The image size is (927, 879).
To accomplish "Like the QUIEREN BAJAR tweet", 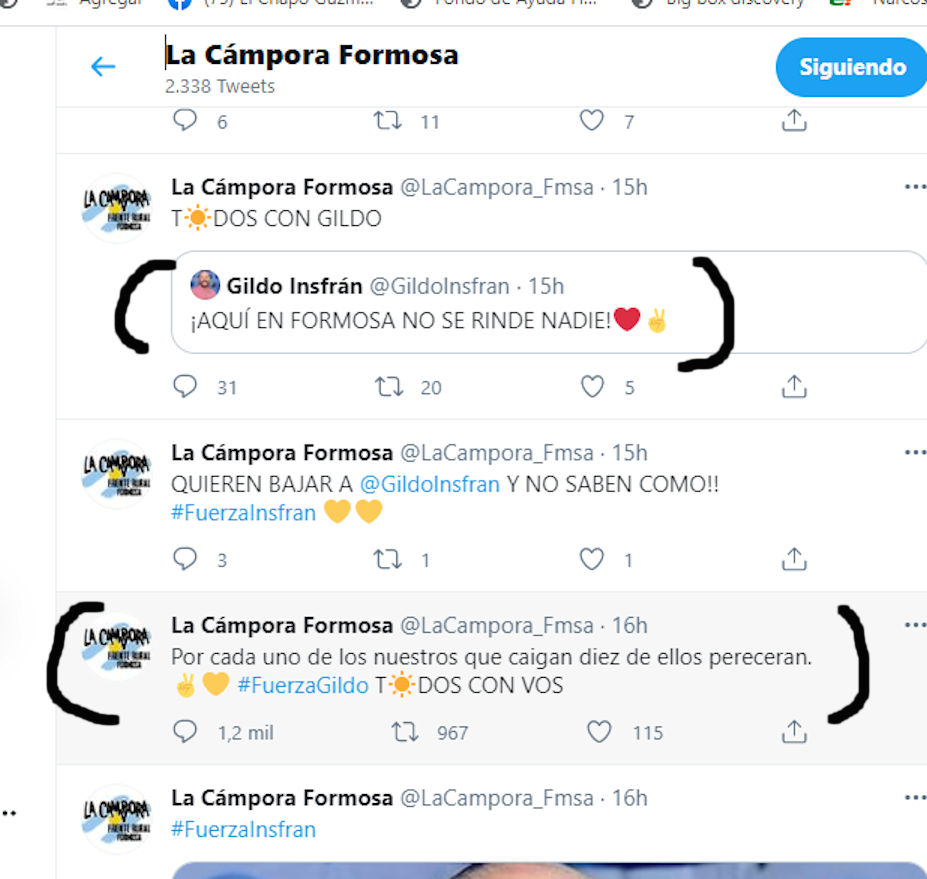I will coord(593,559).
